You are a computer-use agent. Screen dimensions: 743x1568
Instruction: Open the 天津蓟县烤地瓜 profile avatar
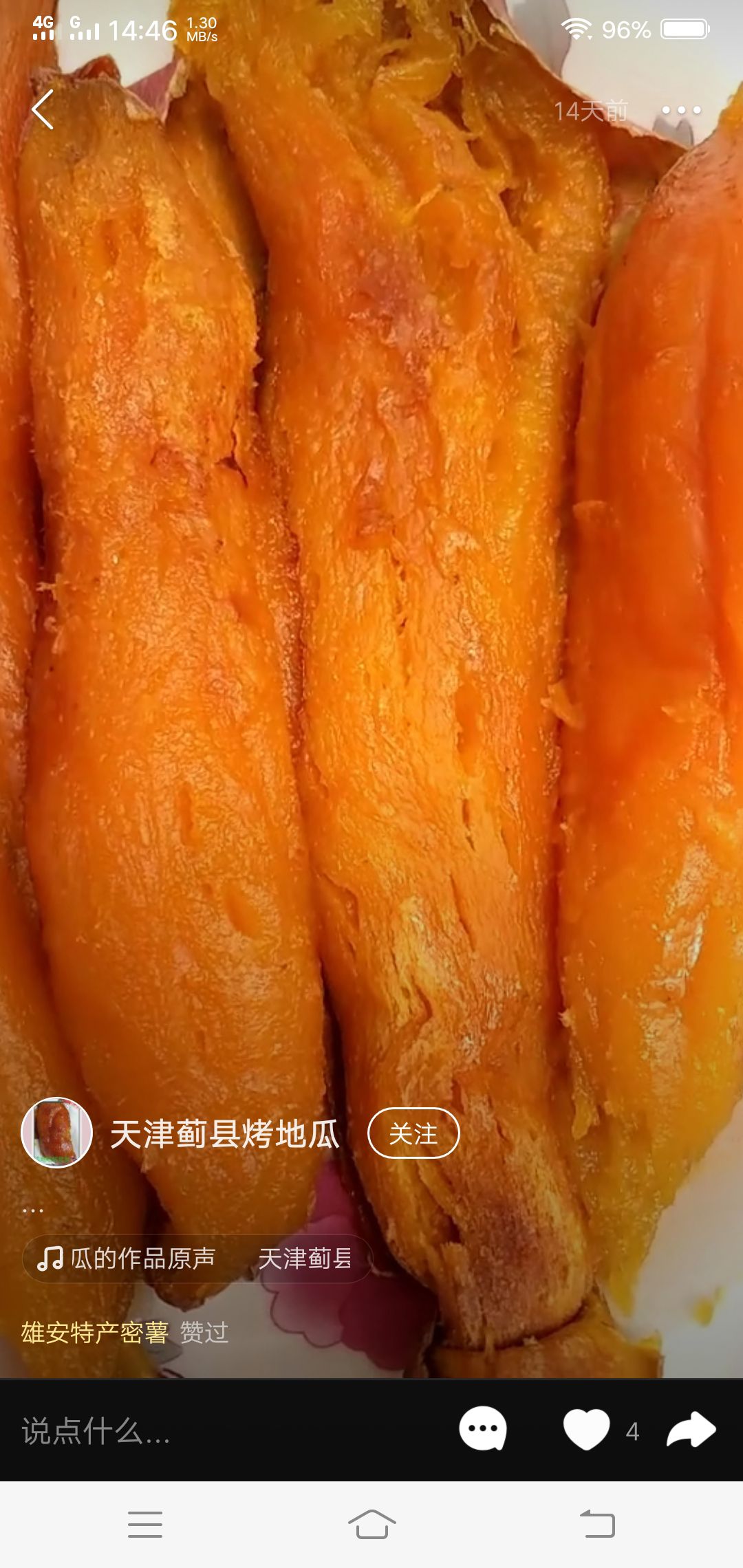(x=57, y=1133)
